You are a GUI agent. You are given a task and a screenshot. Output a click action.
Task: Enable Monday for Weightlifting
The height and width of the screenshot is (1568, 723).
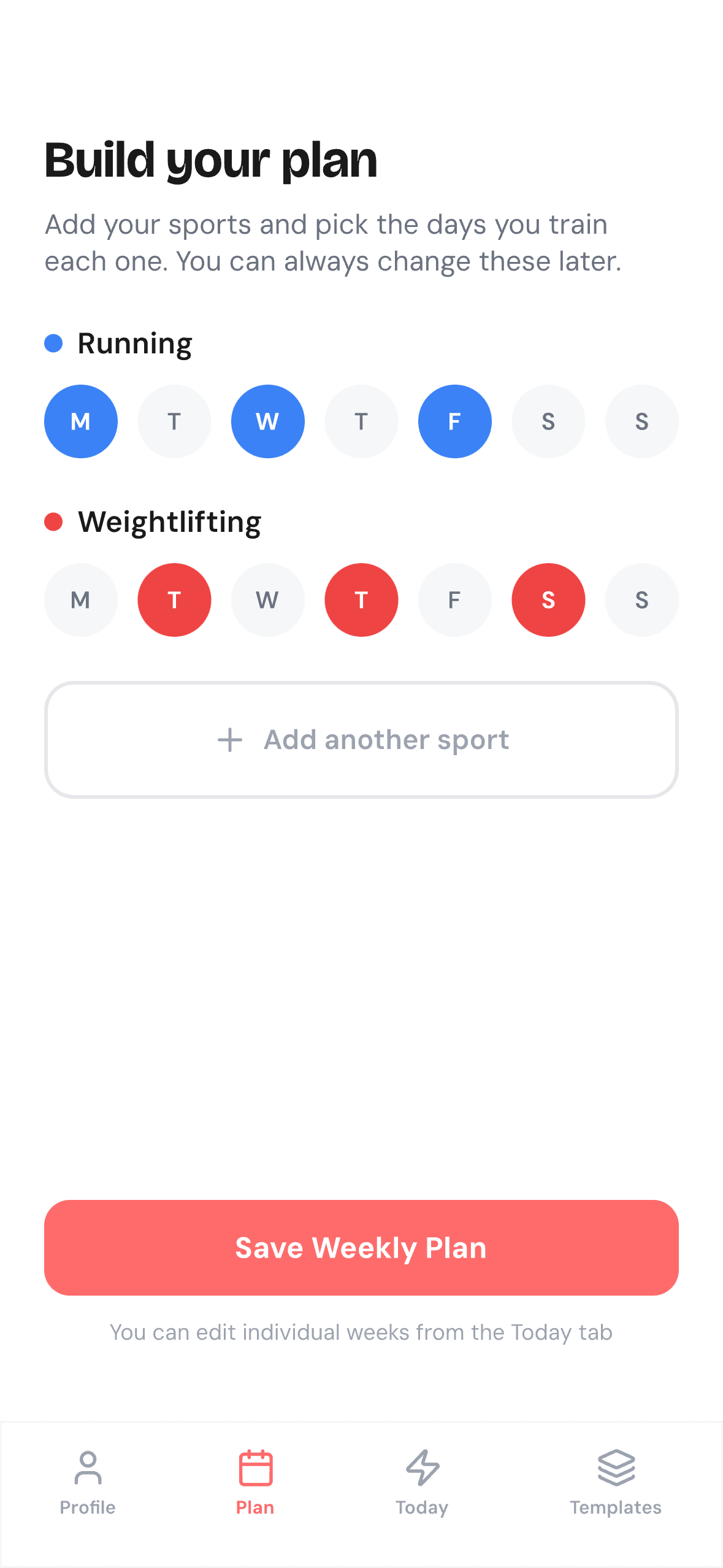(x=80, y=599)
